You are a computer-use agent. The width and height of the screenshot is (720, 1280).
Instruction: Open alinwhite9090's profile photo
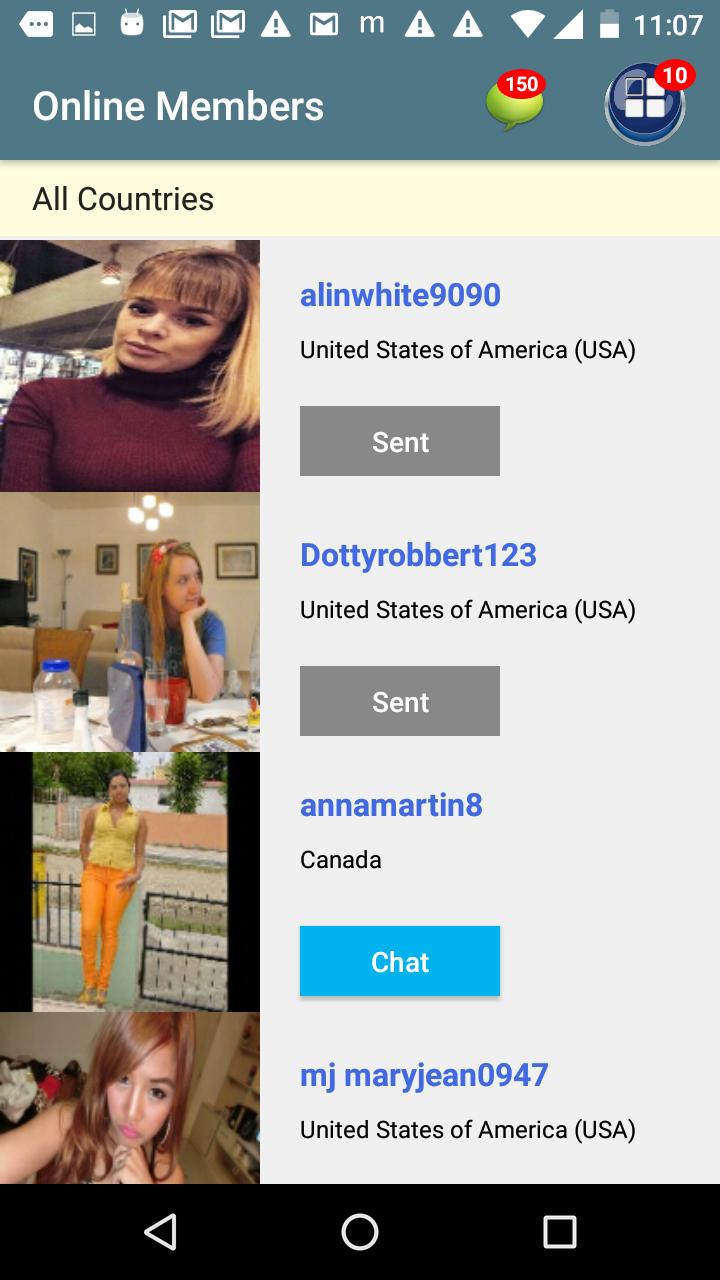pyautogui.click(x=130, y=366)
